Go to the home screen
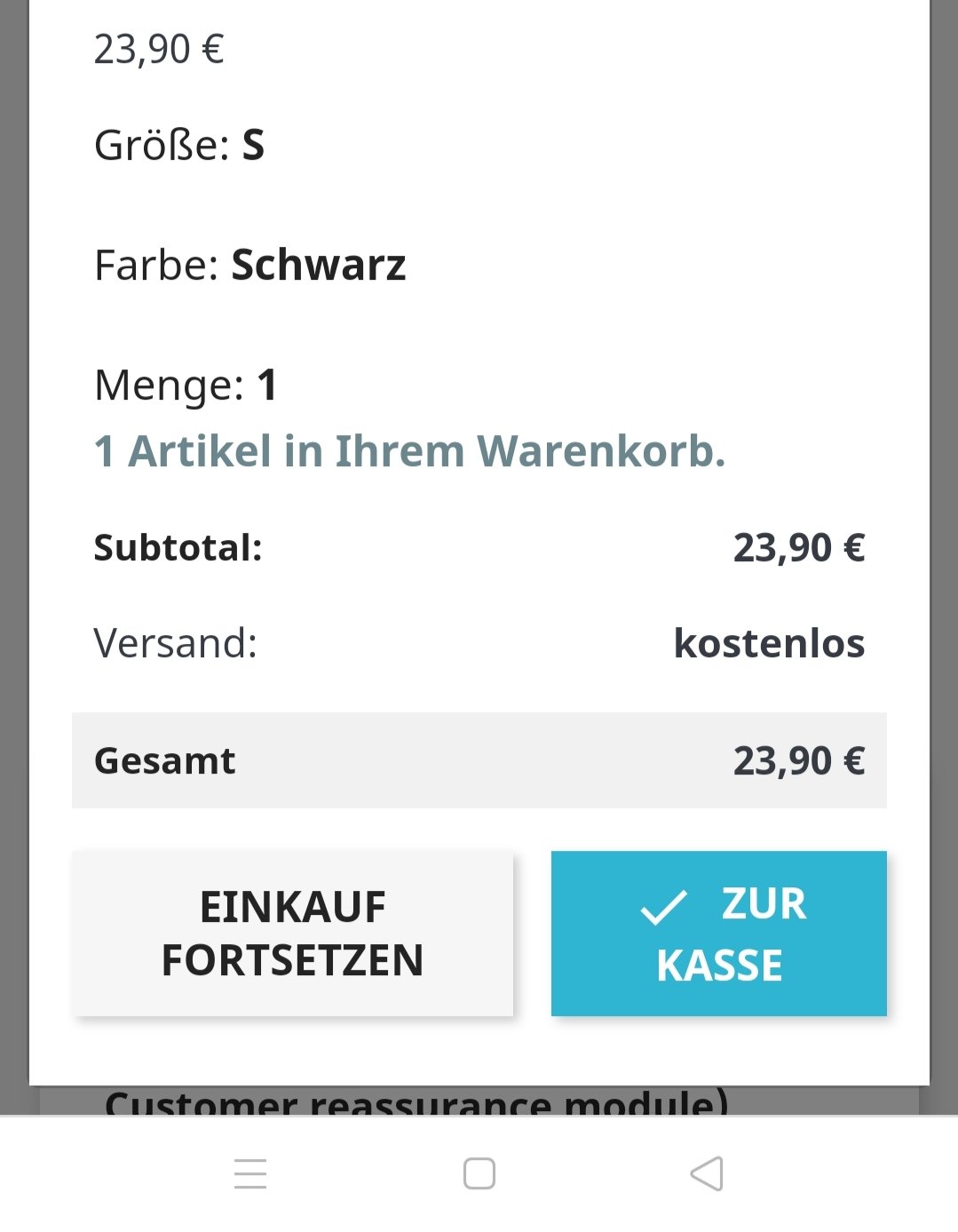This screenshot has width=958, height=1232. click(479, 1173)
